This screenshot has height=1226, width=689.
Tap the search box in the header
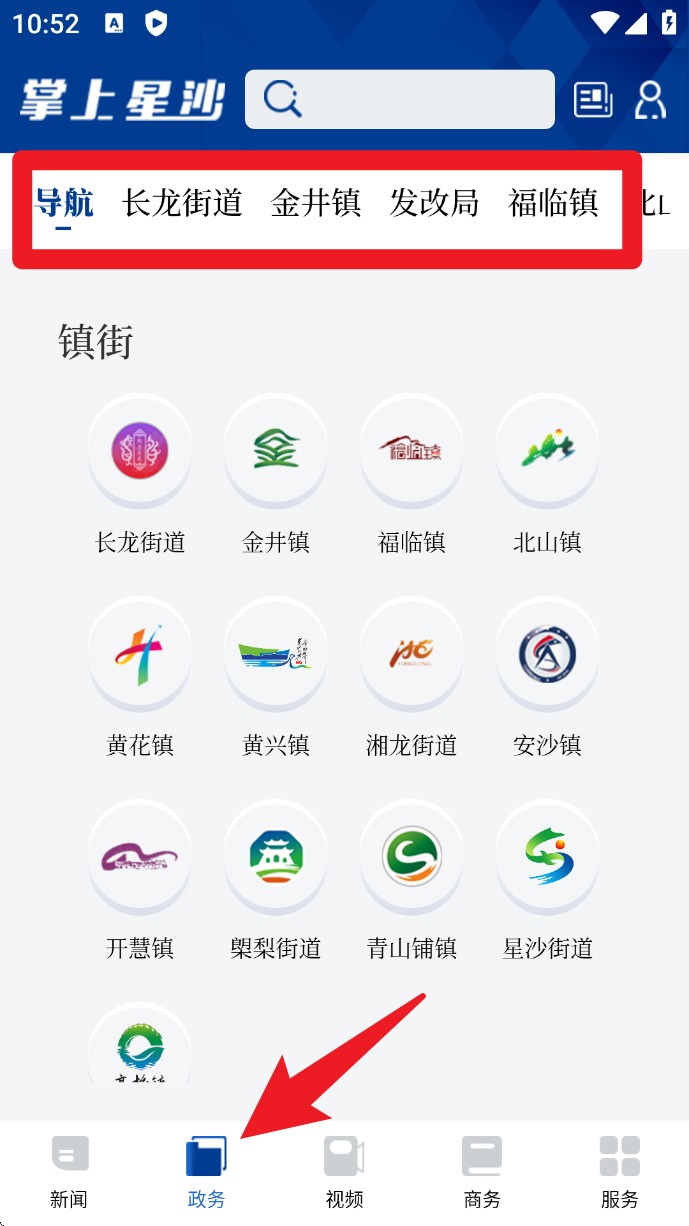pyautogui.click(x=399, y=99)
